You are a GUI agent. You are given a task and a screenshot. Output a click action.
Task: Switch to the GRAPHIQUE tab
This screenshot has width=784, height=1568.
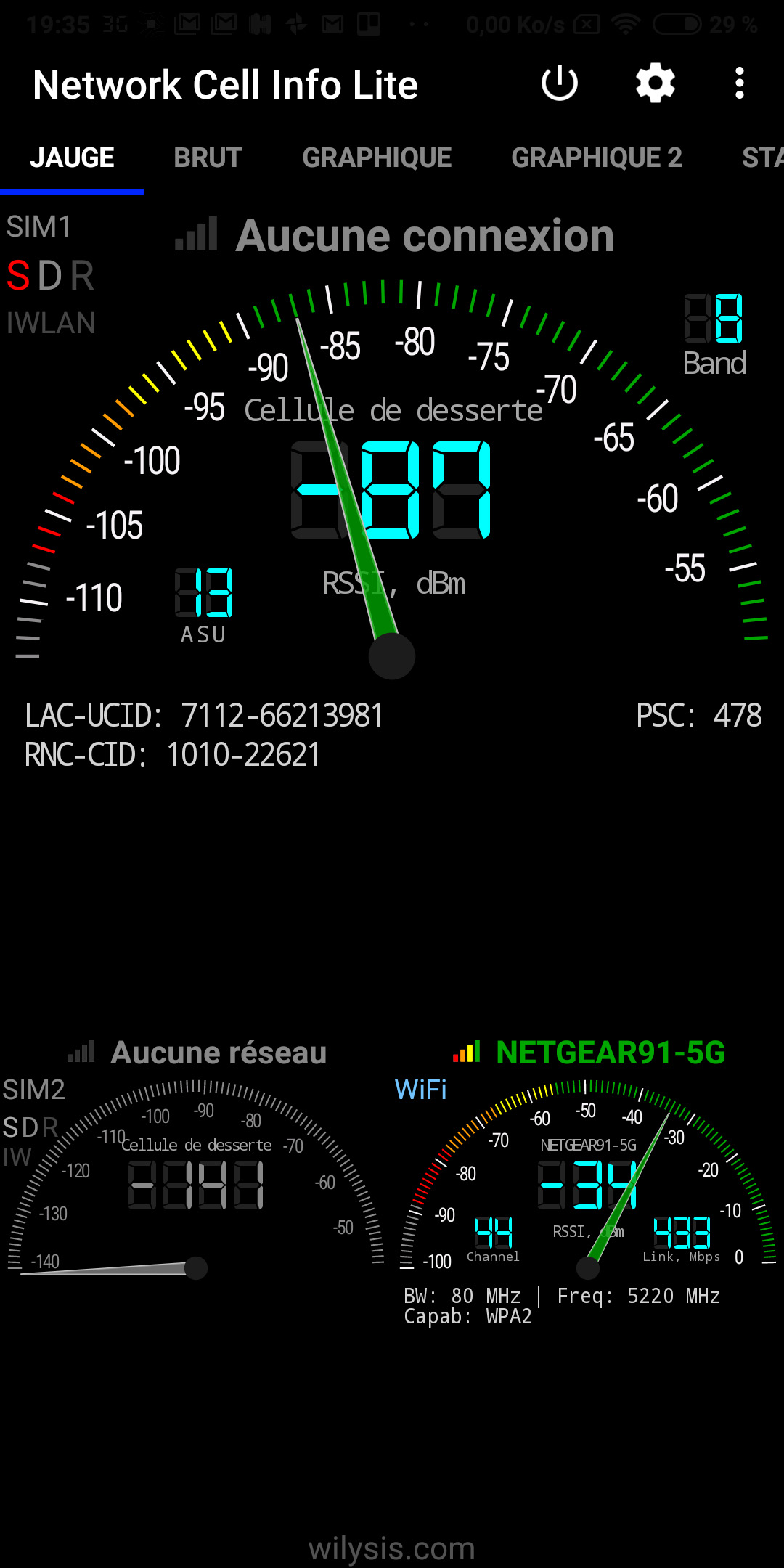point(377,158)
